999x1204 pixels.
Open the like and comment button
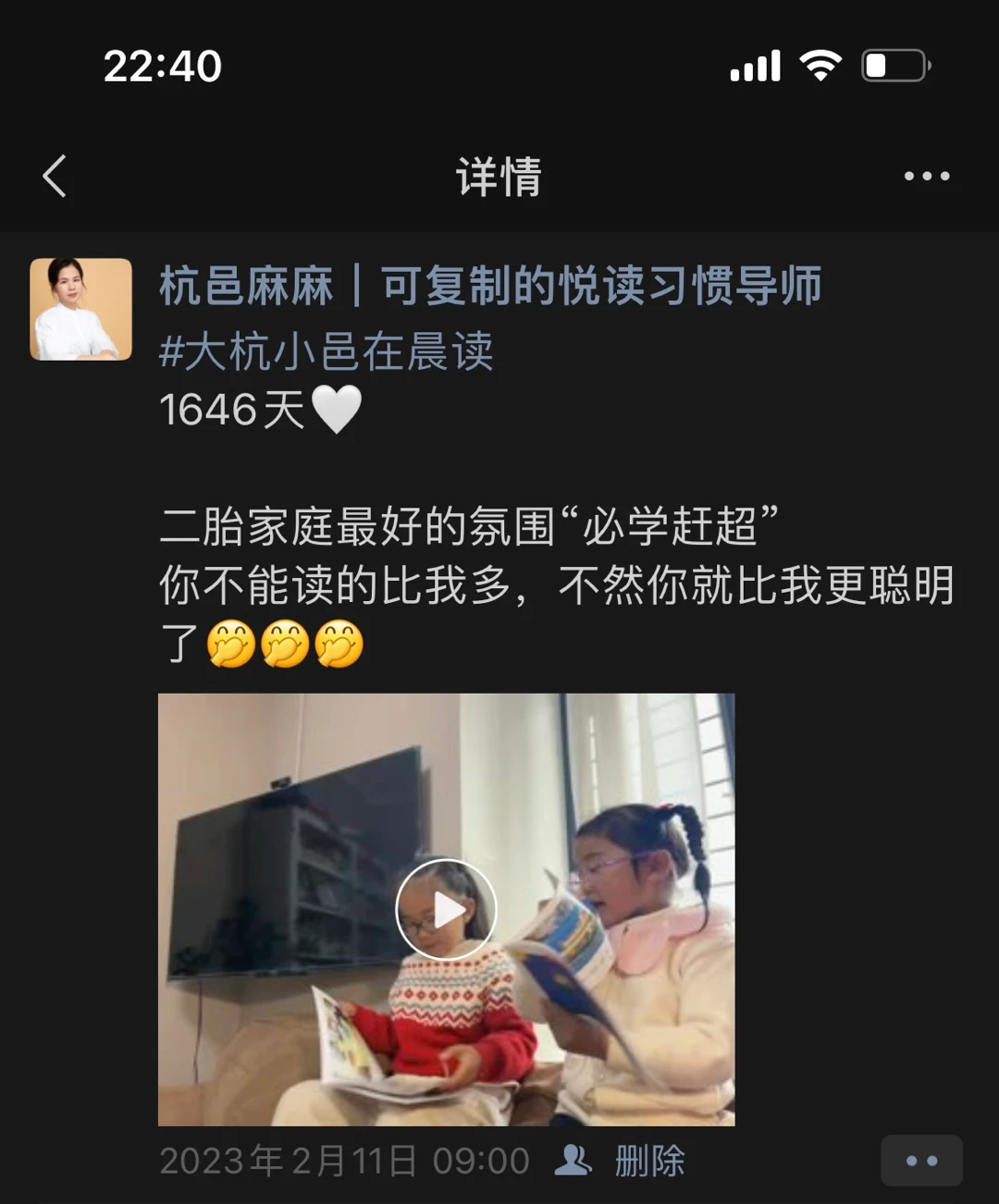tap(921, 1161)
